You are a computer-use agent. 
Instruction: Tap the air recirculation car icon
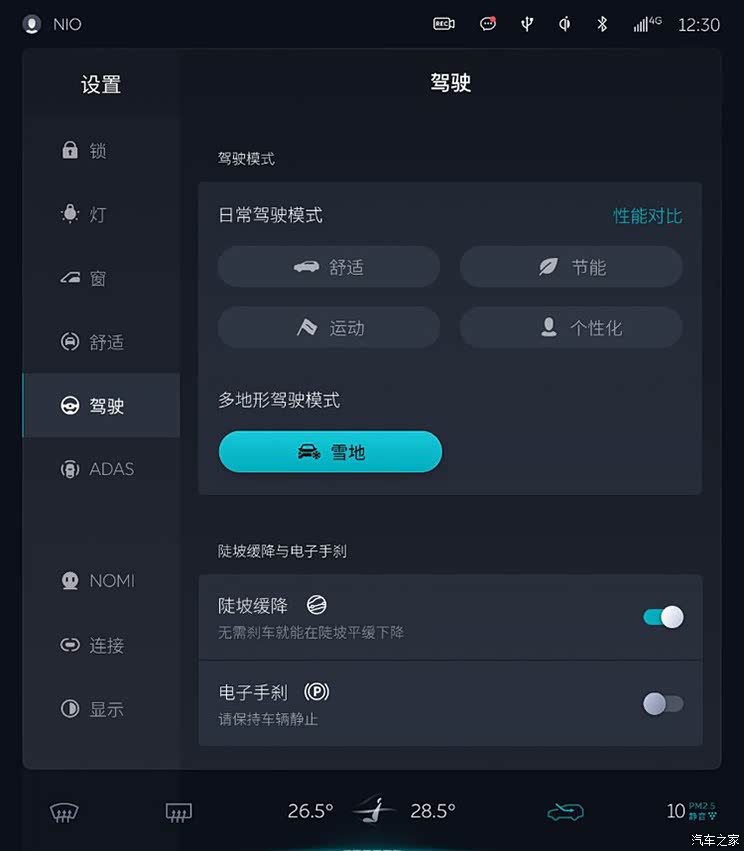tap(565, 812)
